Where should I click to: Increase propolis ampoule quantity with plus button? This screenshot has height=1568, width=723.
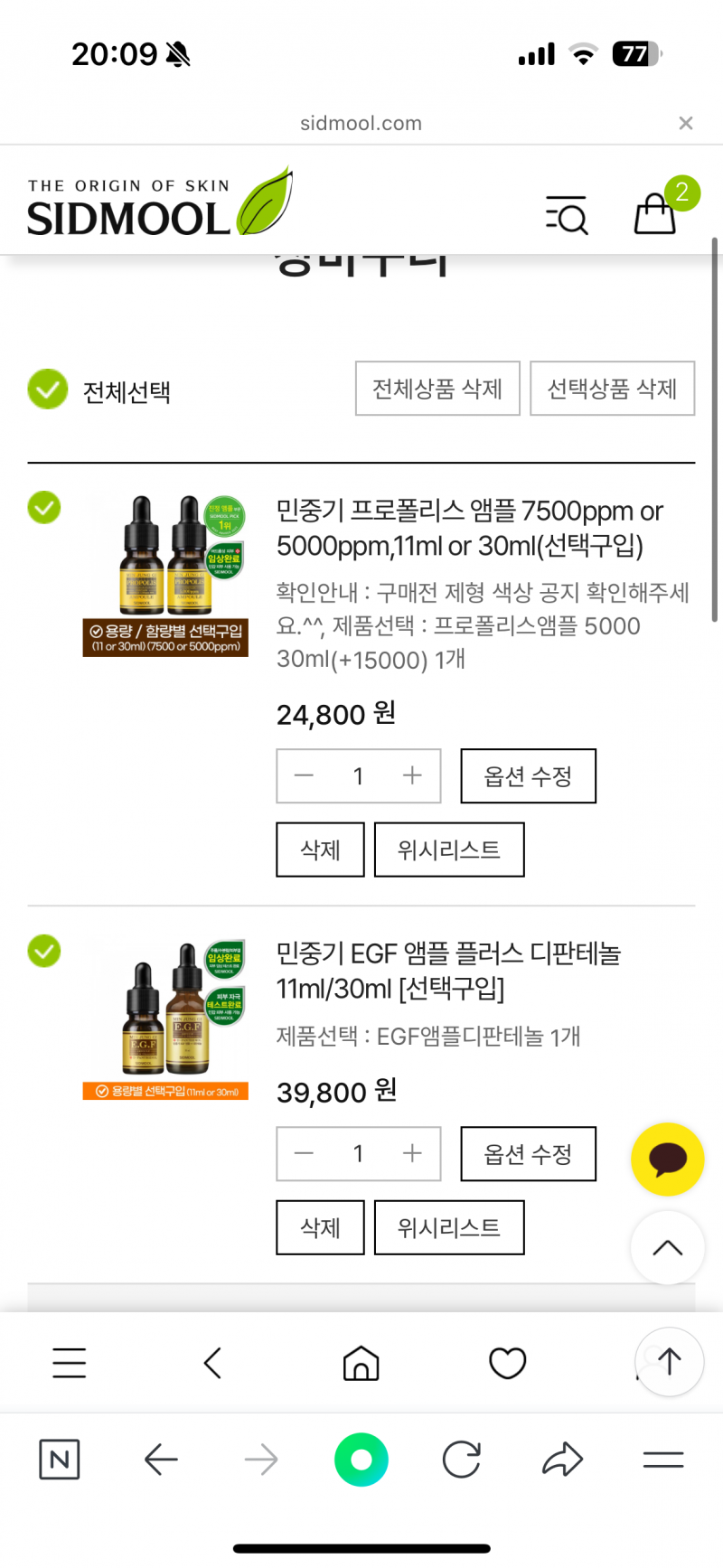(411, 775)
